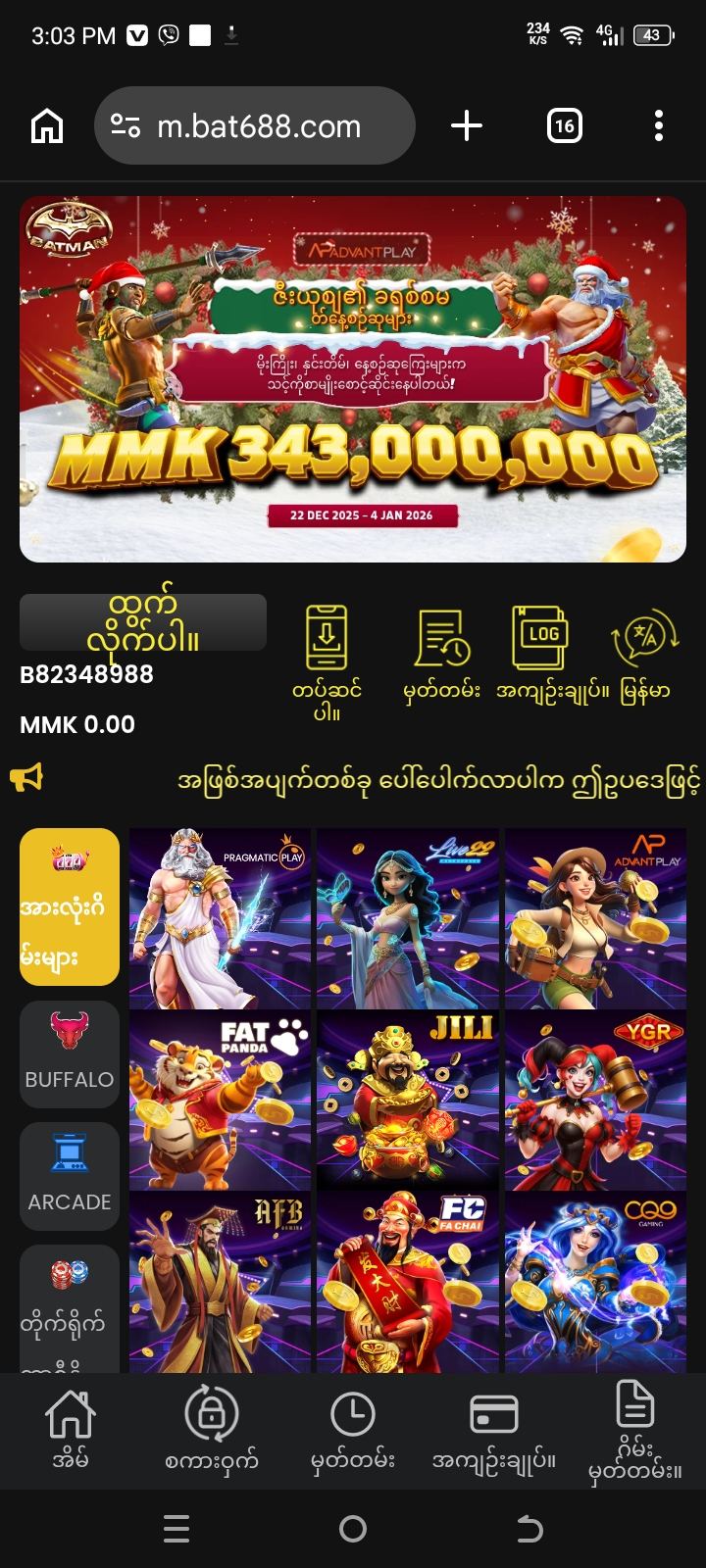The height and width of the screenshot is (1568, 706).
Task: Select the All Games category
Action: 70,906
